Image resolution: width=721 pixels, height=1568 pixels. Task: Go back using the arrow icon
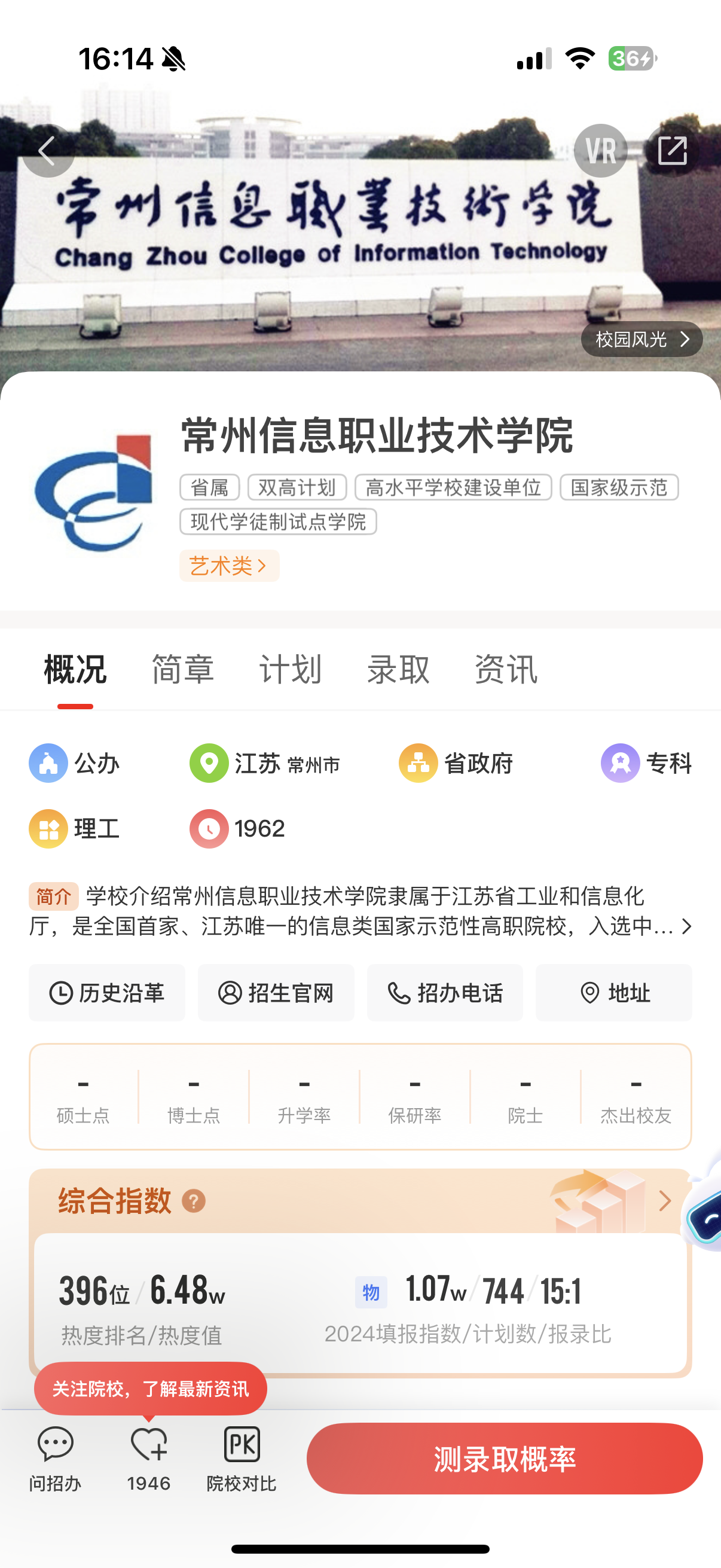tap(48, 150)
